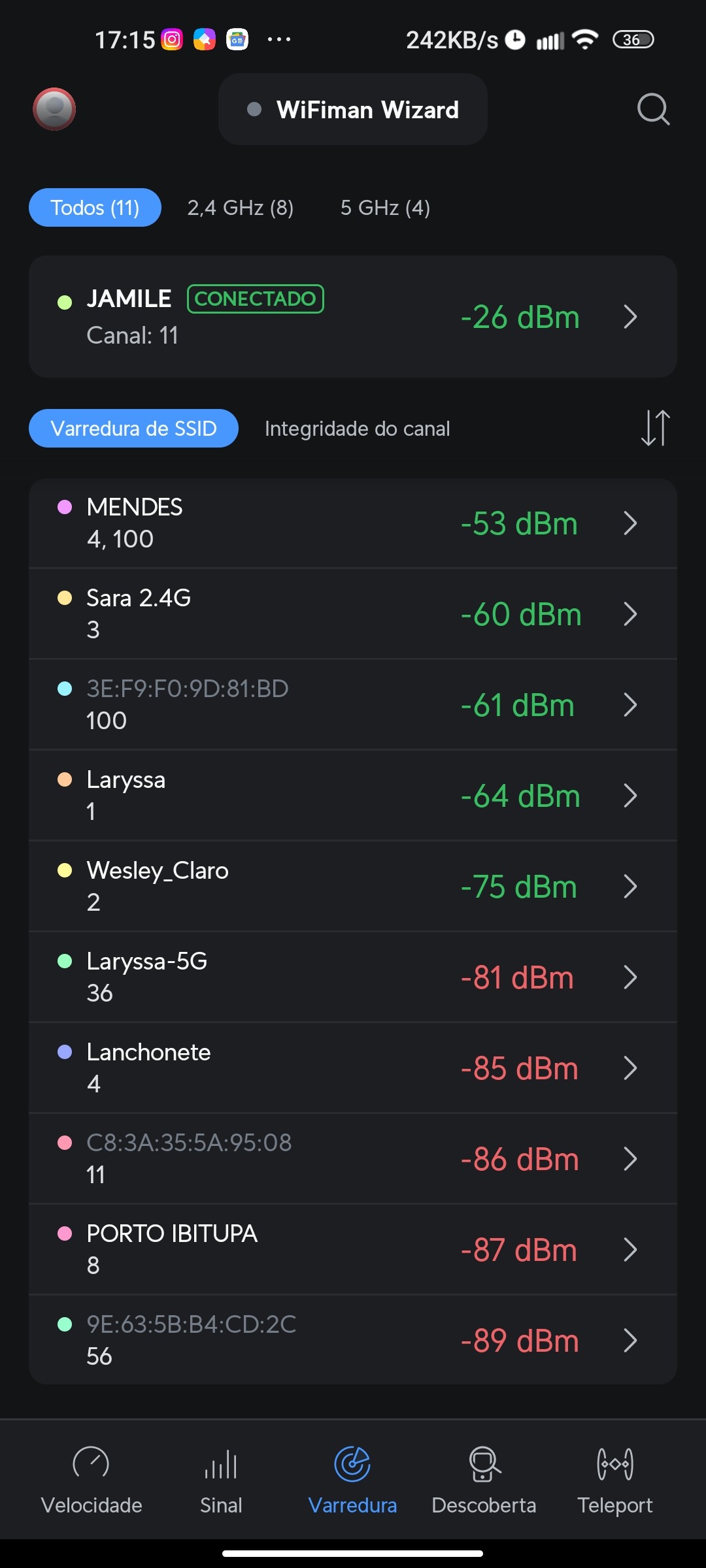Open the PORTO IBITUPA network
The image size is (706, 1568).
353,1250
